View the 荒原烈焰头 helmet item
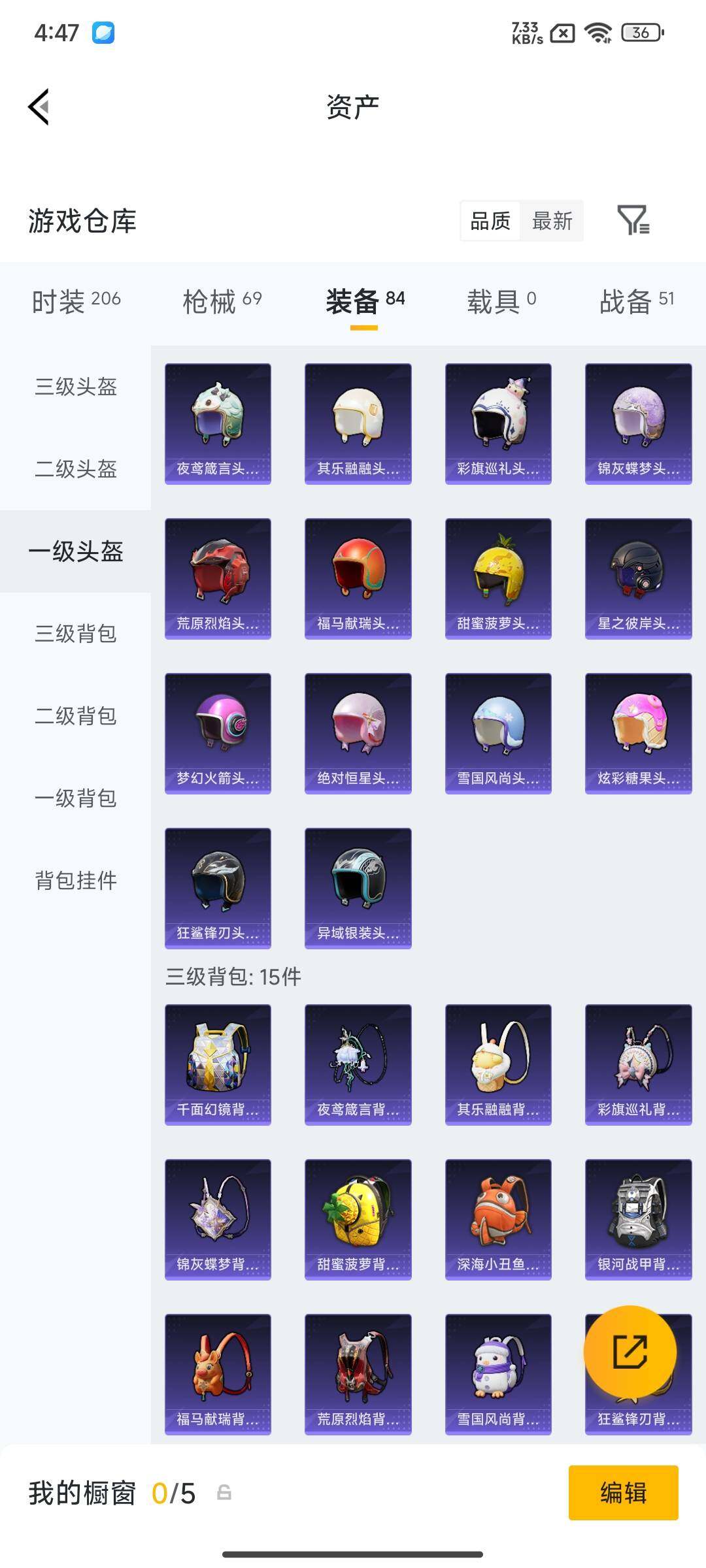706x1568 pixels. click(218, 579)
